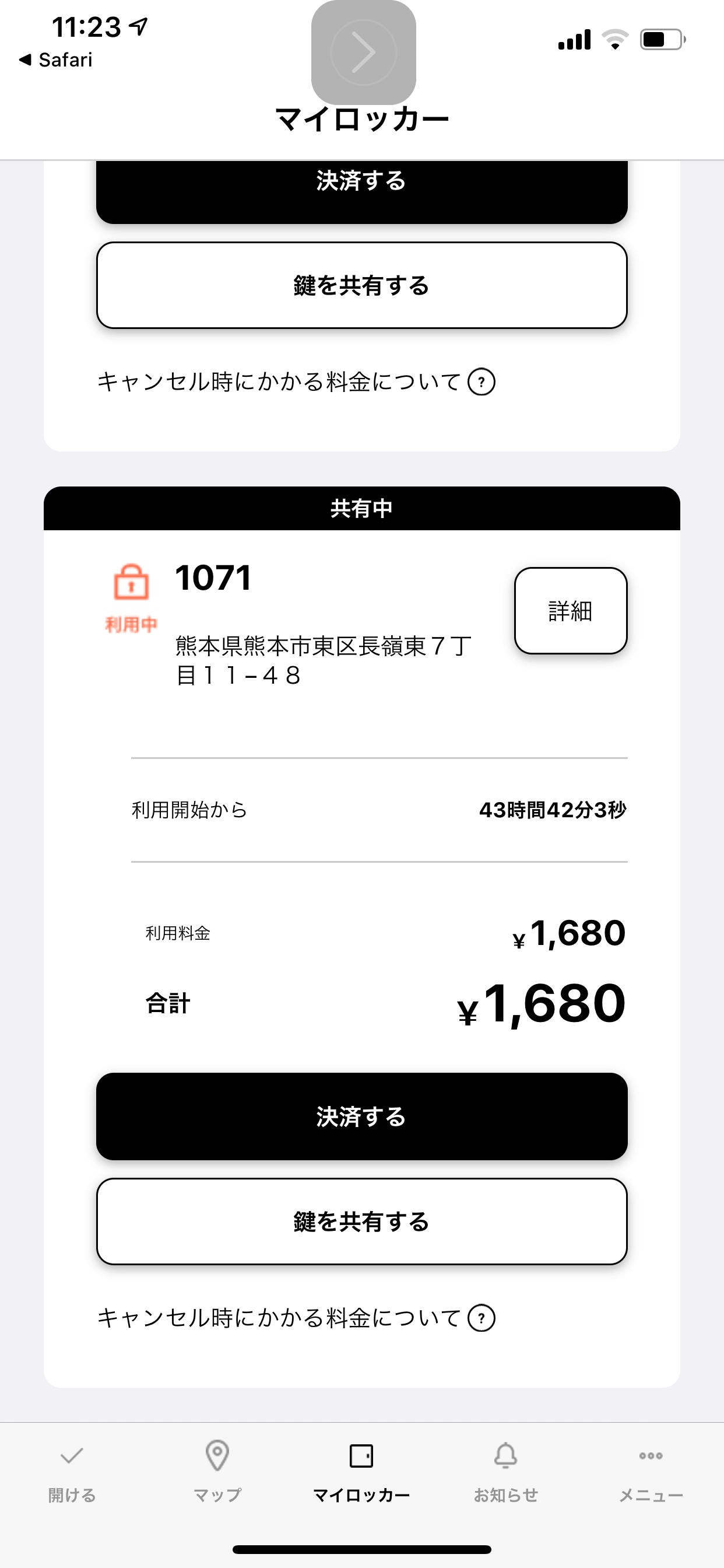Select the マイロッカー tab

click(361, 1473)
